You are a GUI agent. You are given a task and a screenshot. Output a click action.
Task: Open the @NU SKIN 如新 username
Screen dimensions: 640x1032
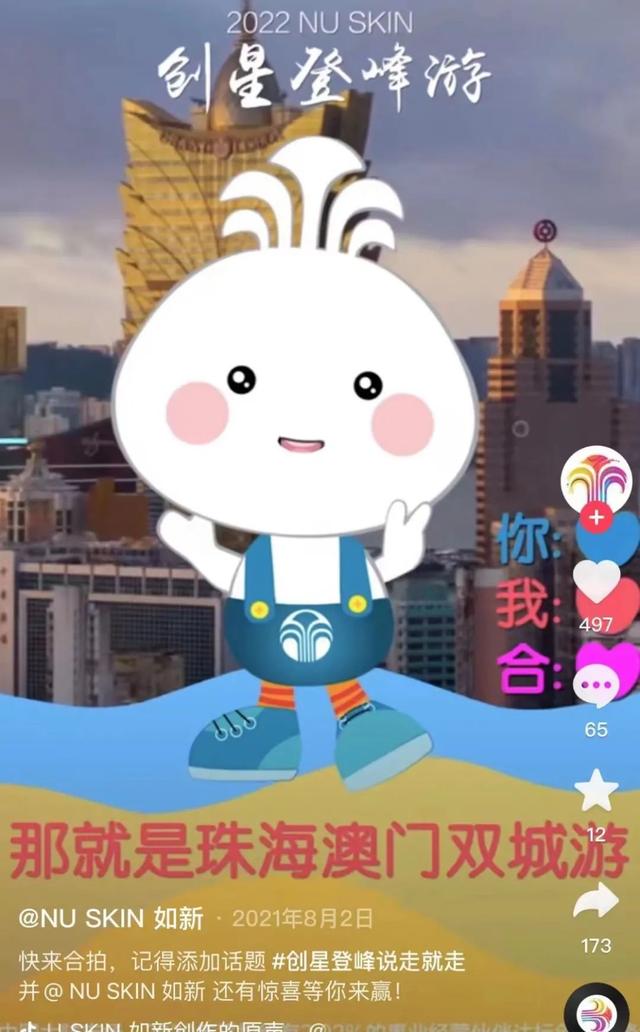click(x=111, y=918)
